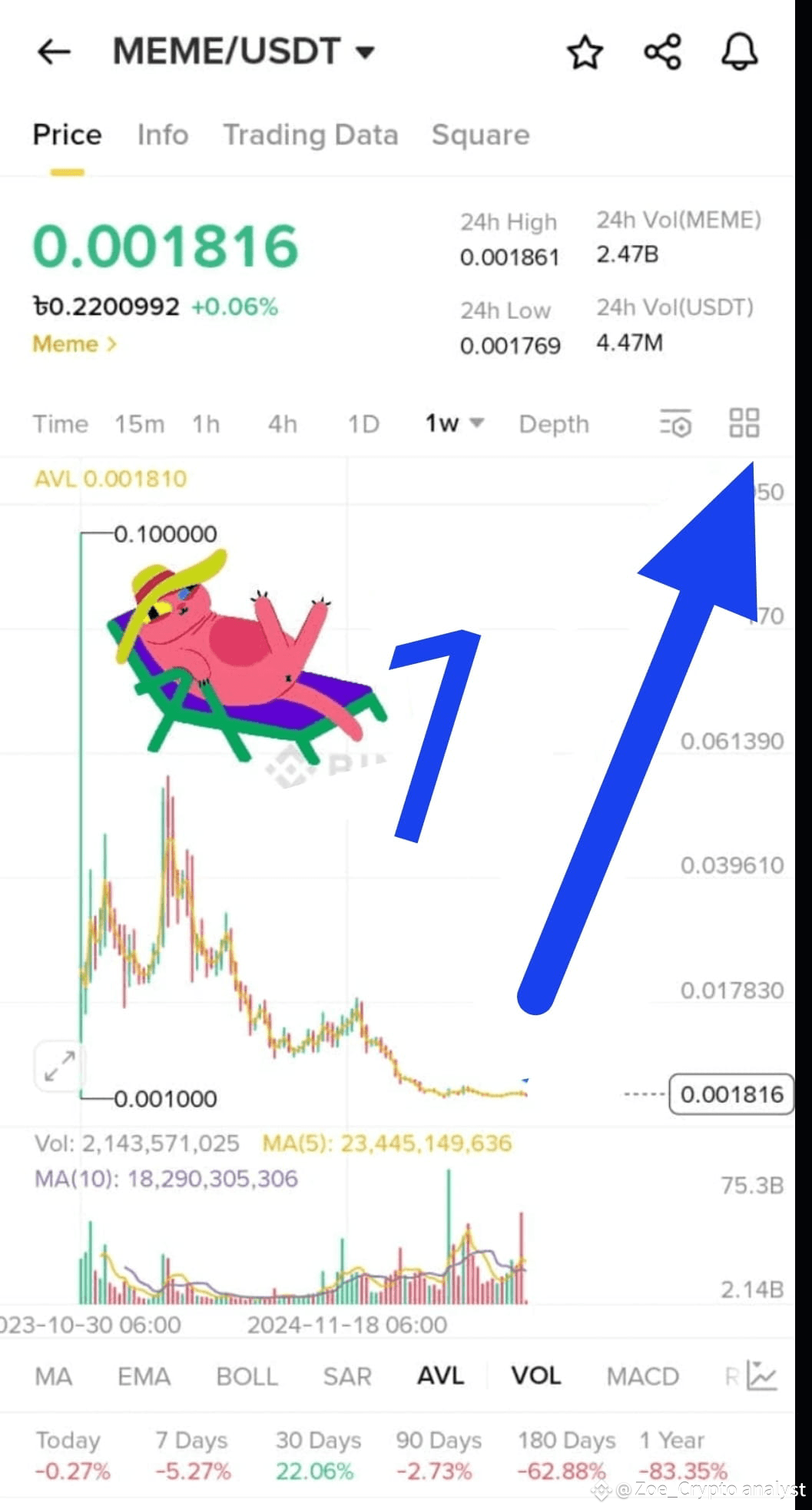Select the 1D chart interval

[363, 423]
